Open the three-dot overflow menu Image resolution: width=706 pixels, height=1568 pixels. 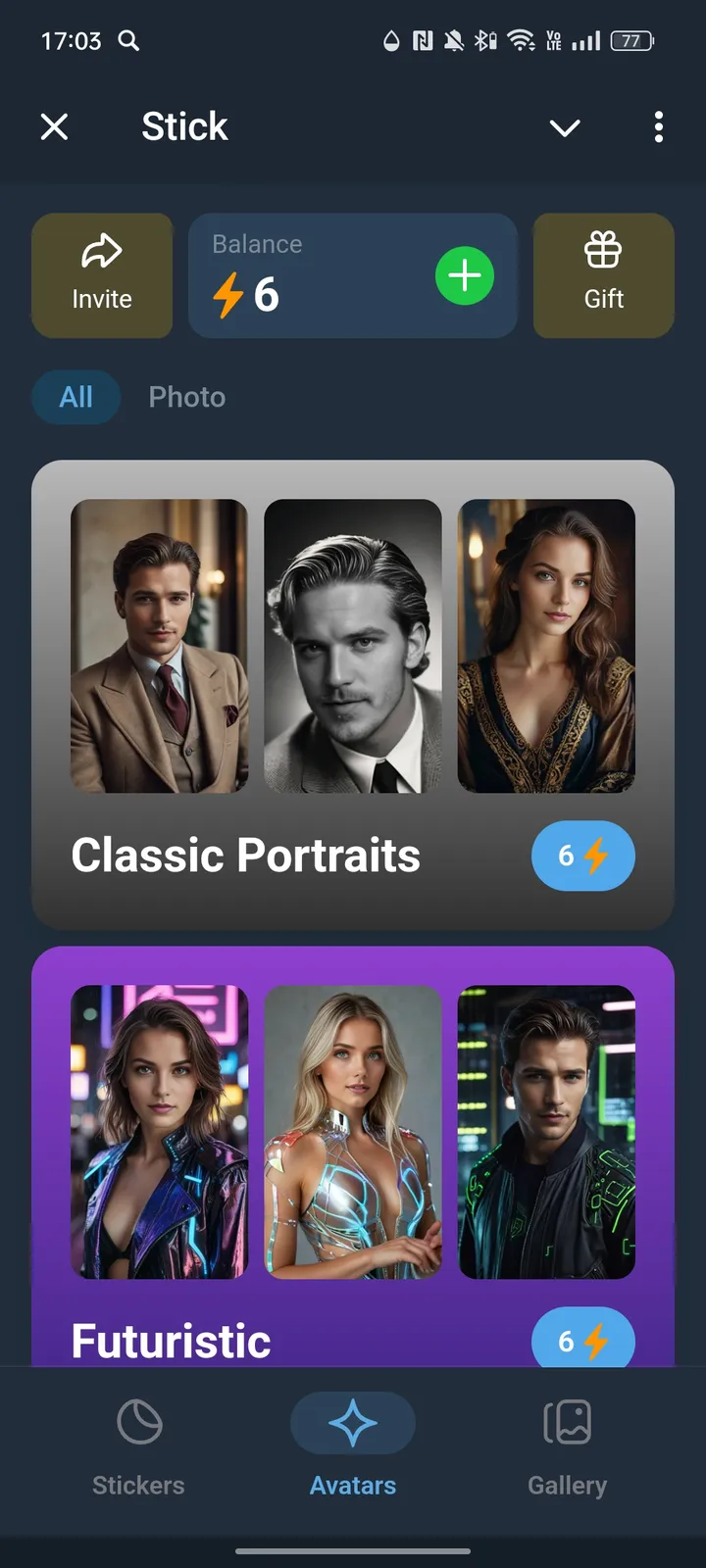[658, 126]
